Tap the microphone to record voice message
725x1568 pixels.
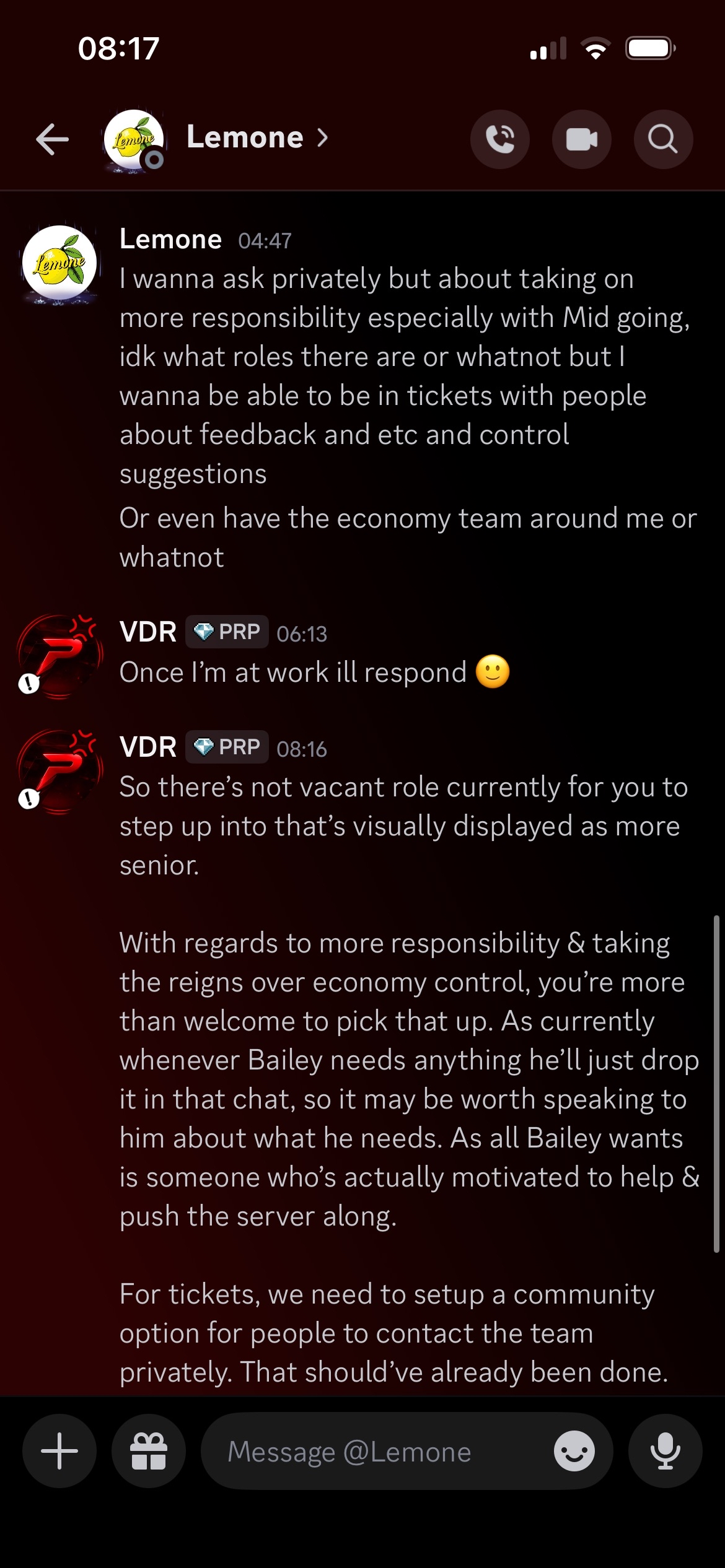[666, 1451]
